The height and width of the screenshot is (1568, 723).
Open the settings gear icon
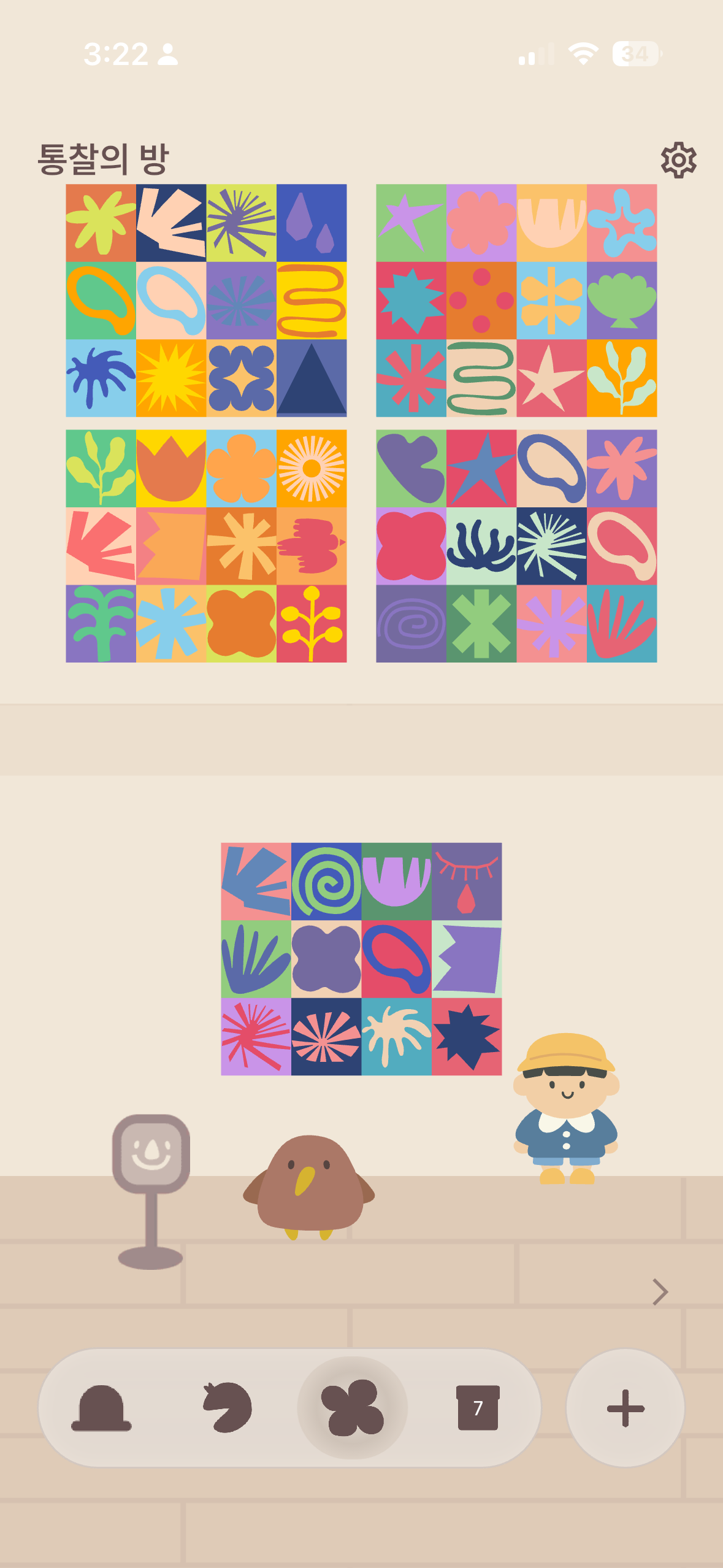point(678,161)
